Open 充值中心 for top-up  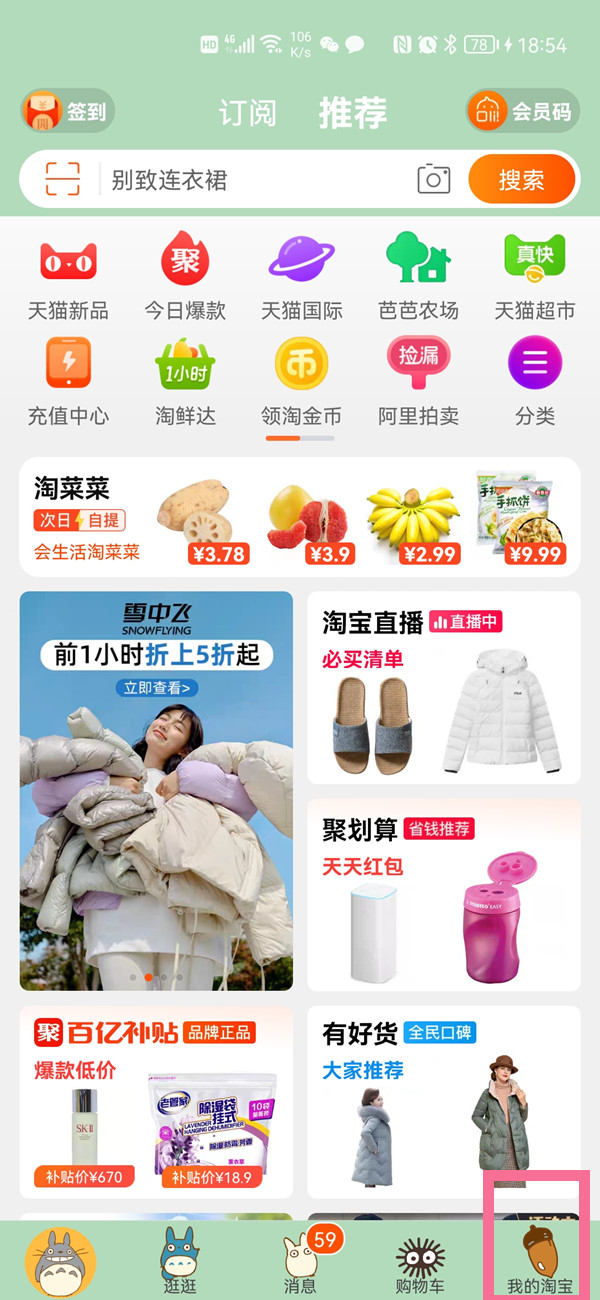pos(68,382)
